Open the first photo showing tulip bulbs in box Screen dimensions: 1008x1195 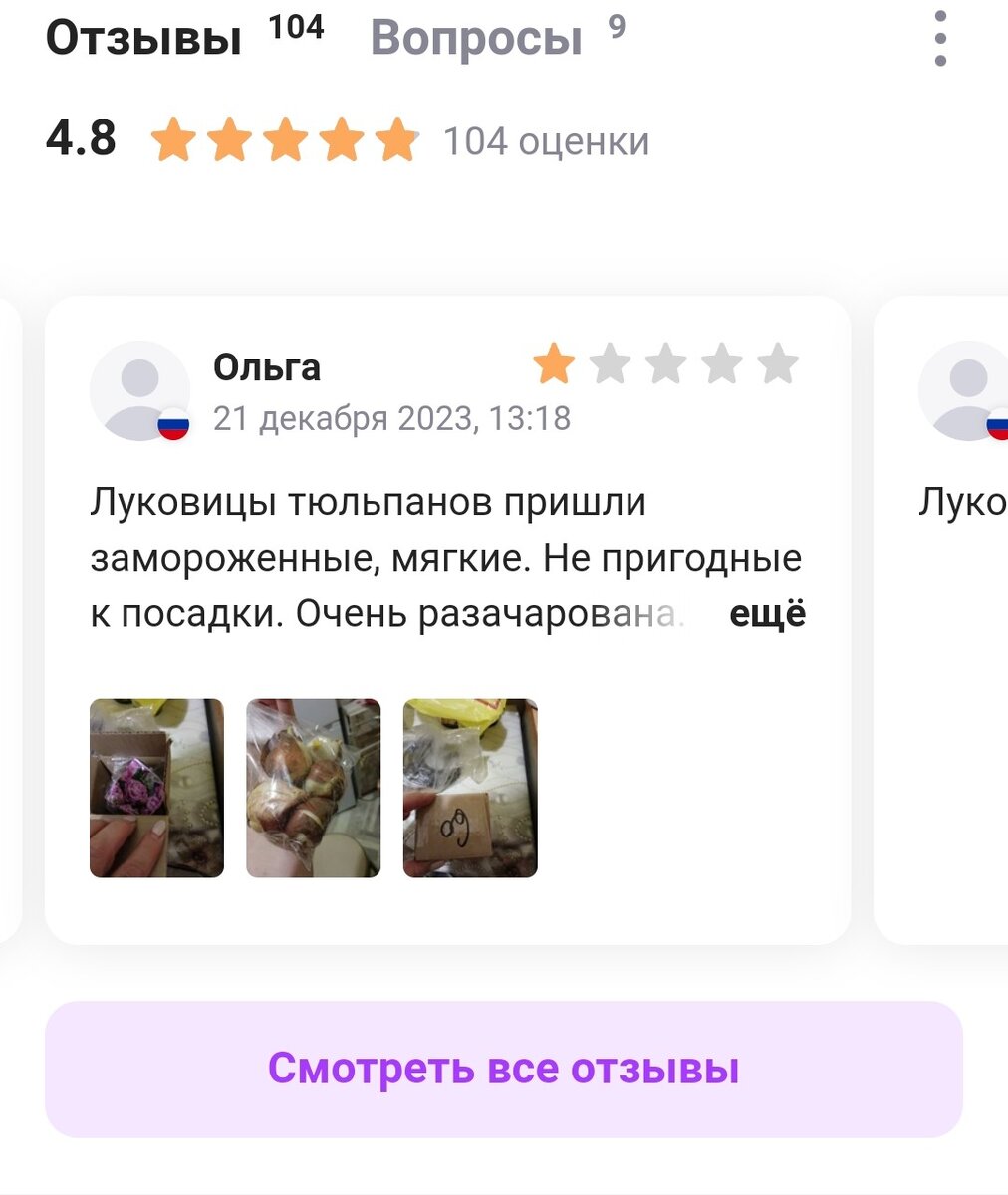156,787
